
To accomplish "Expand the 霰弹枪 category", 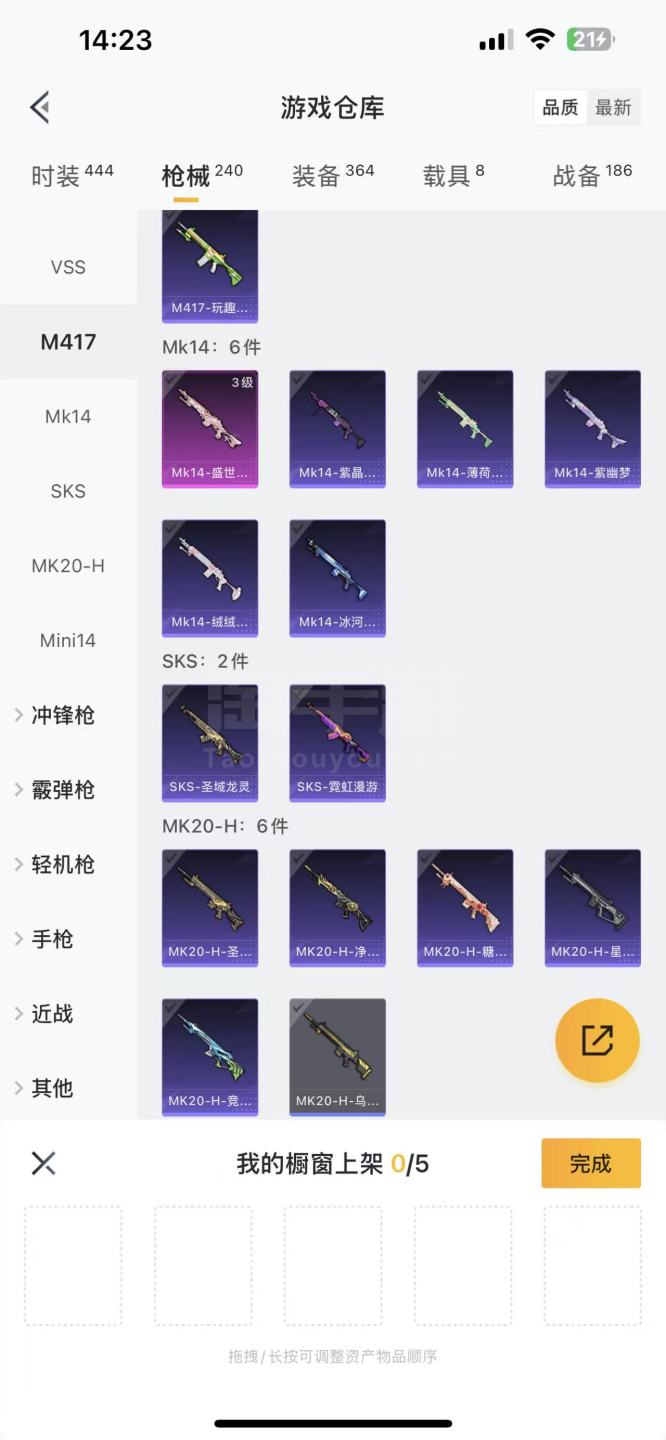I will coord(62,790).
